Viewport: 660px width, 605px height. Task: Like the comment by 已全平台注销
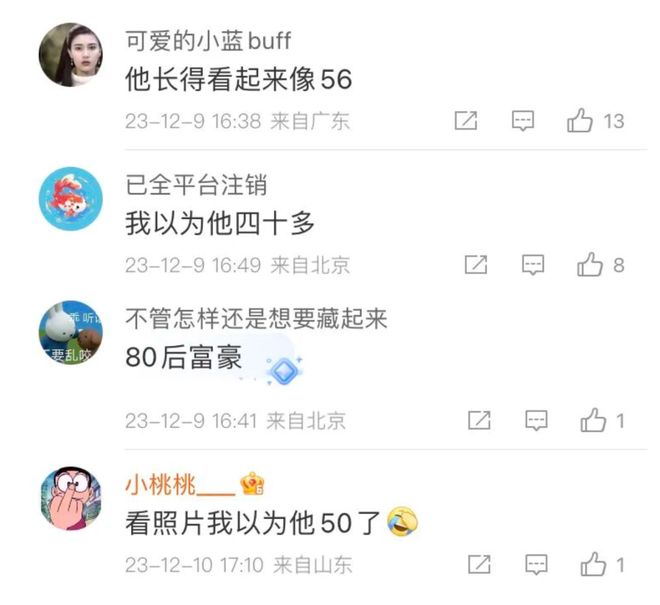tap(589, 265)
